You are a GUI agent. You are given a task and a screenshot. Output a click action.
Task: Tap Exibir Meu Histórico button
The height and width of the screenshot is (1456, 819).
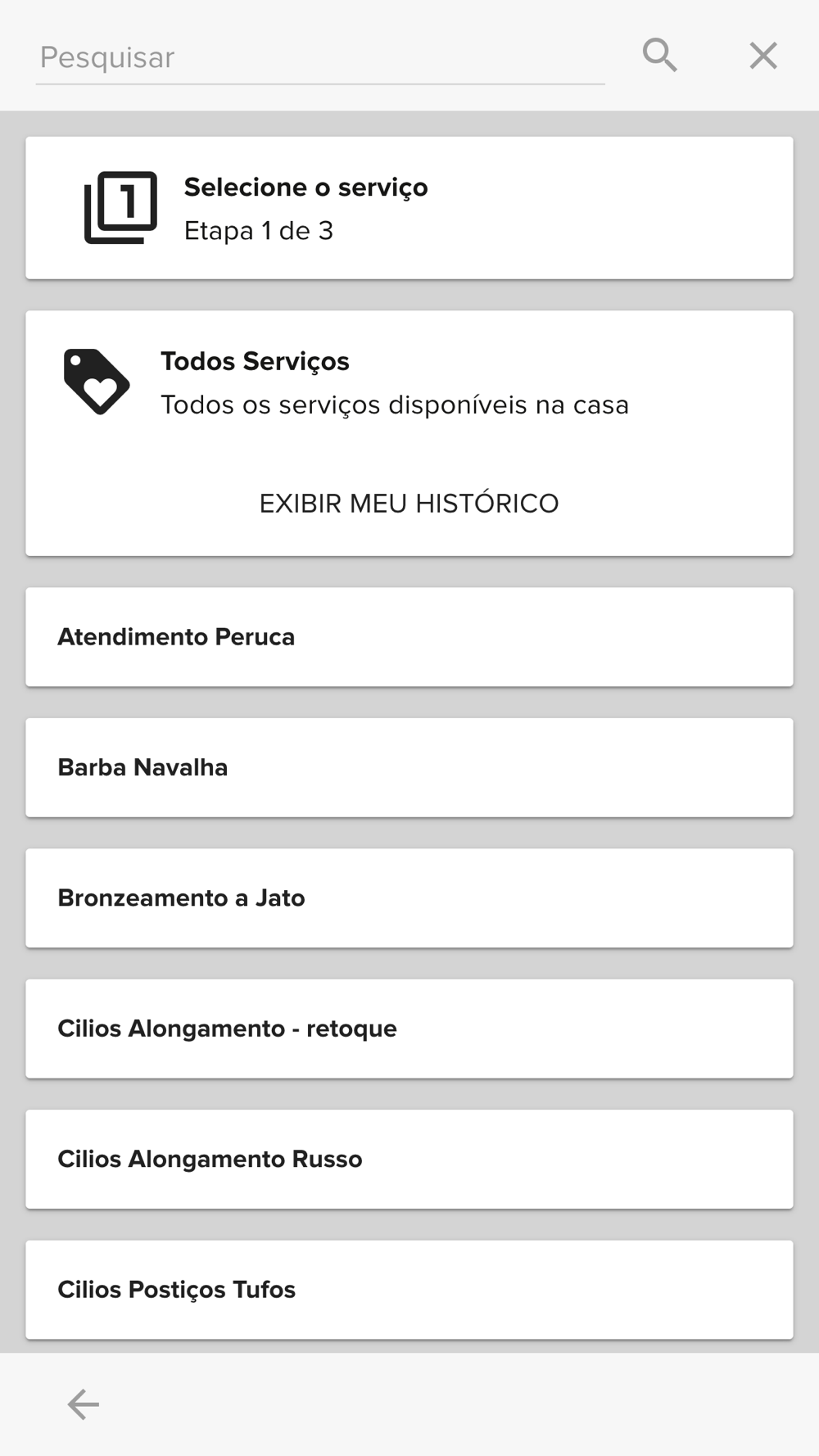[x=409, y=503]
